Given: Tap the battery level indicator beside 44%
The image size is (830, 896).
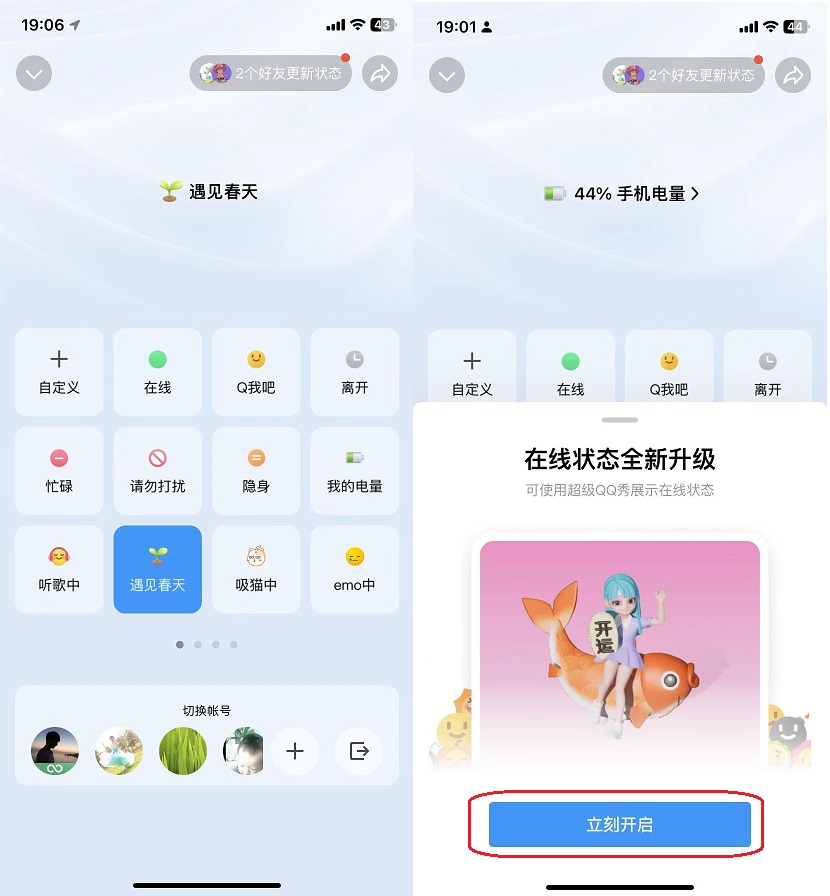Looking at the screenshot, I should [x=554, y=193].
